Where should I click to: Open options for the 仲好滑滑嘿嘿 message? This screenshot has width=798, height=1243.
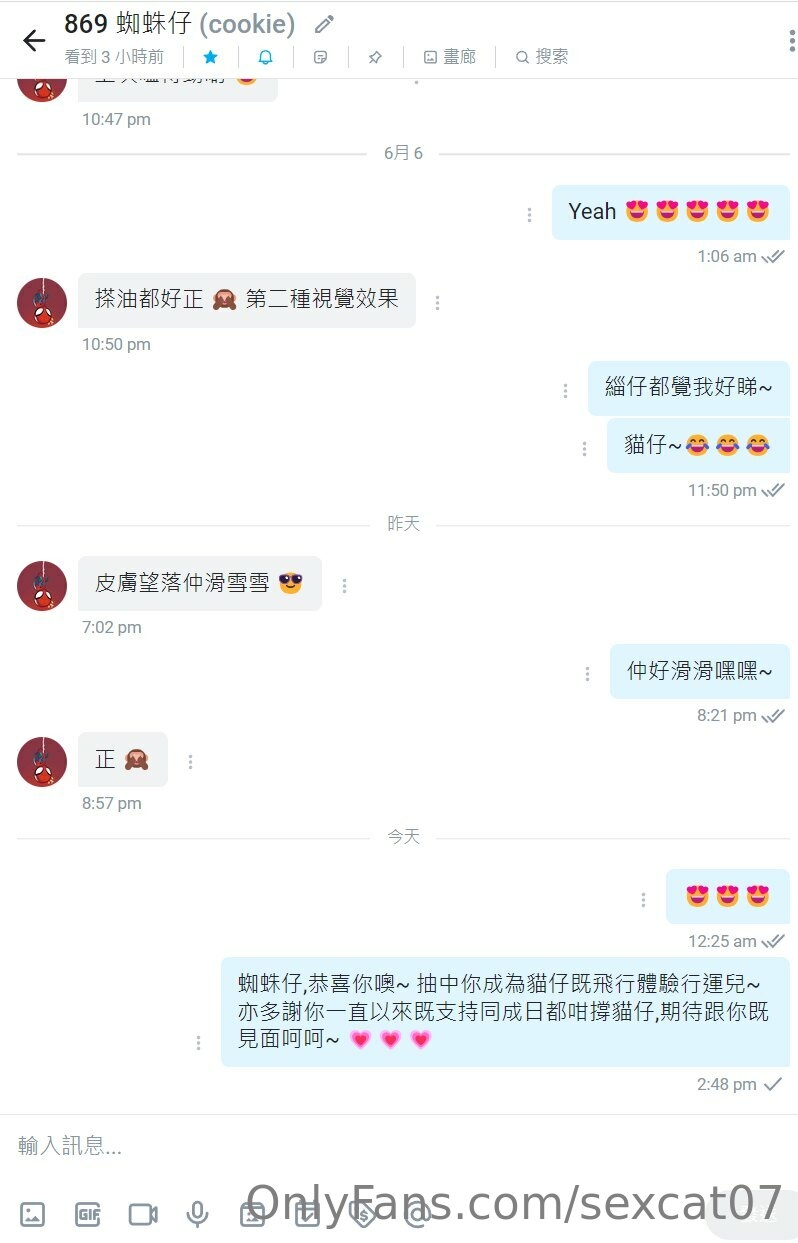click(587, 674)
